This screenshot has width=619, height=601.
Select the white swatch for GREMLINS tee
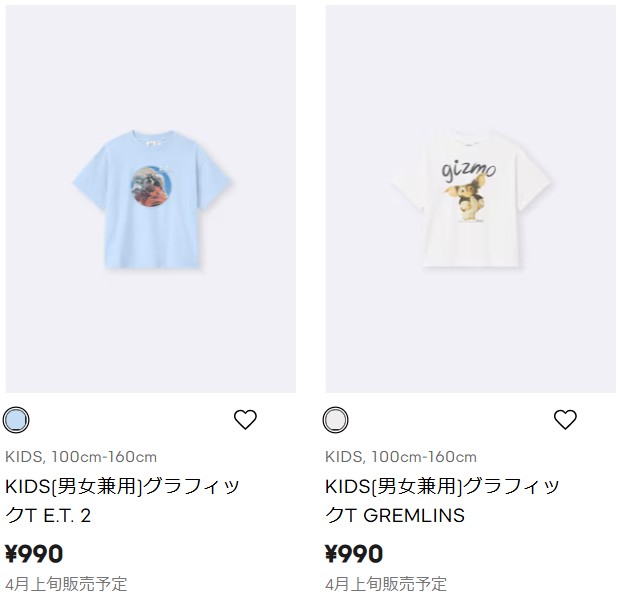pos(337,421)
